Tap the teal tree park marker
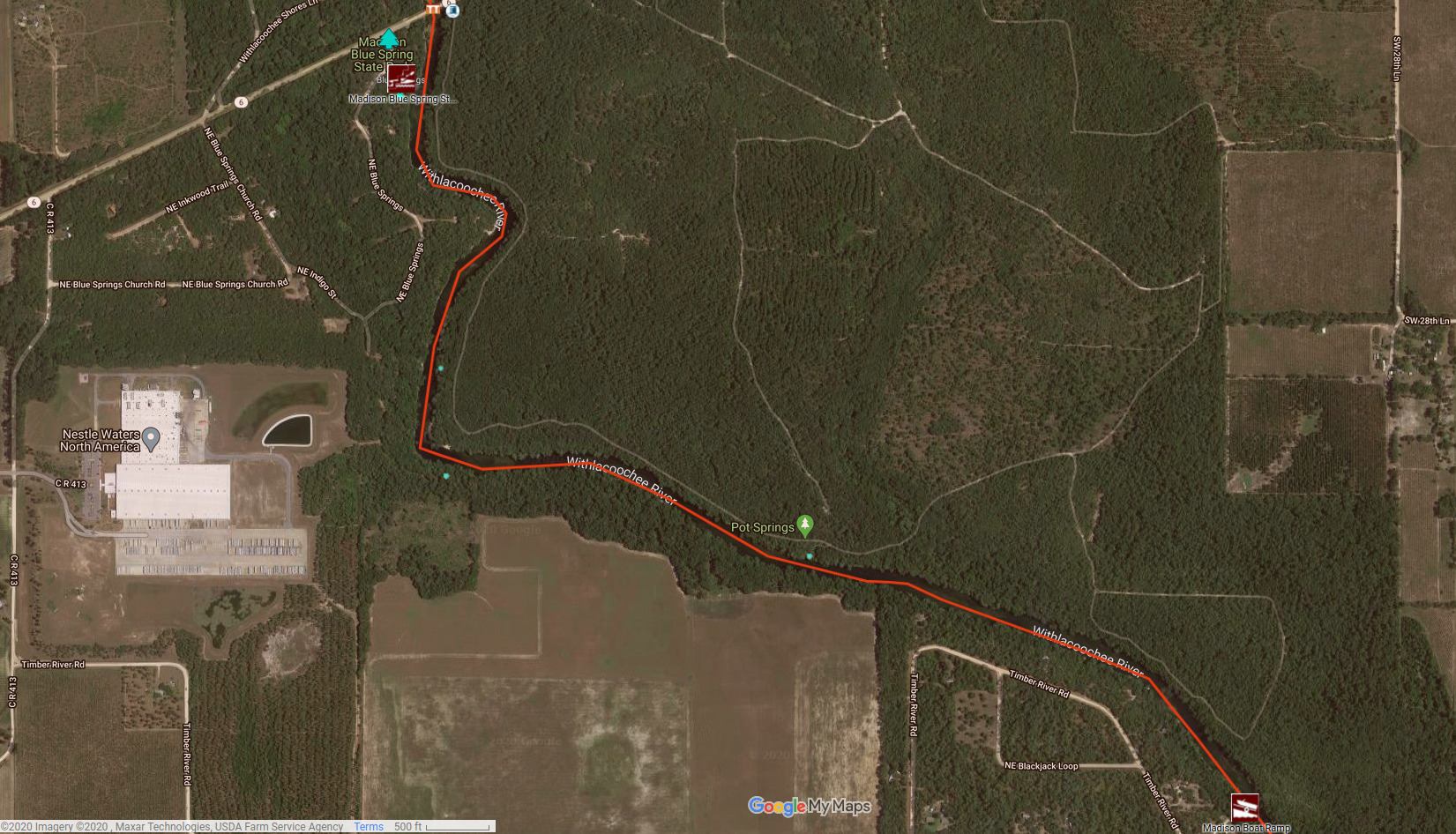This screenshot has width=1456, height=834. [389, 39]
